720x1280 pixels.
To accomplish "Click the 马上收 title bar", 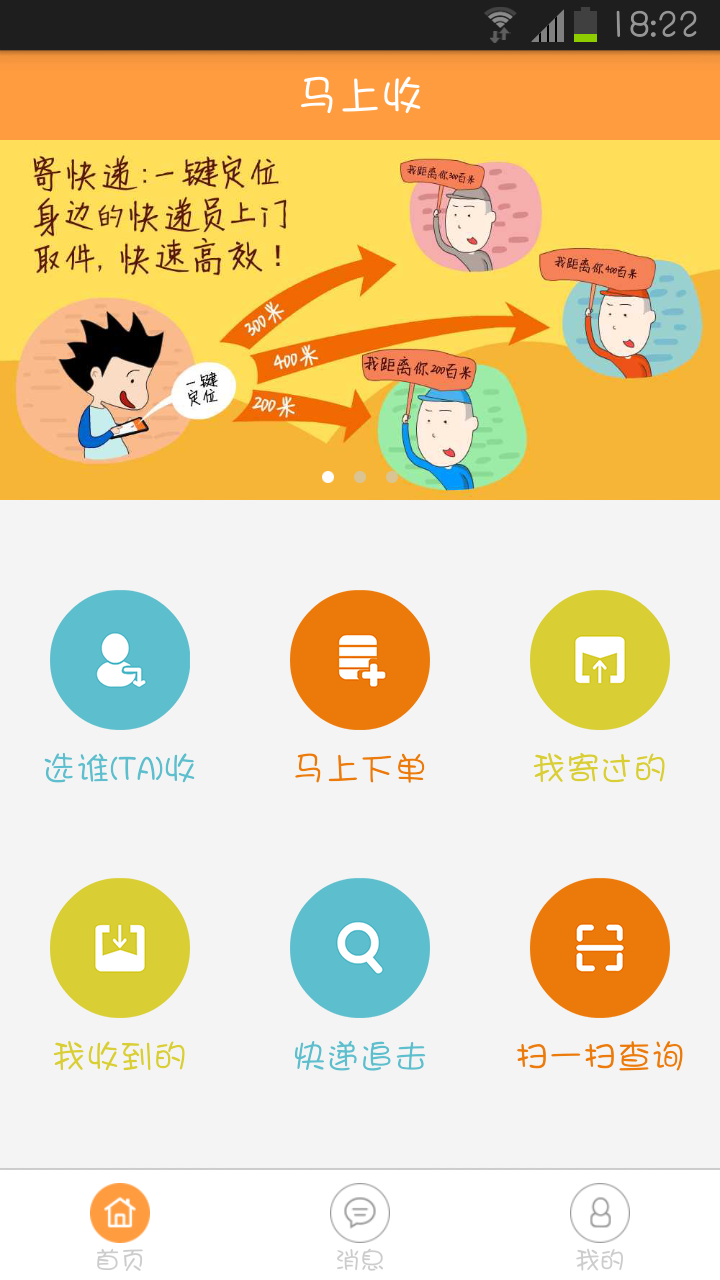I will point(360,93).
